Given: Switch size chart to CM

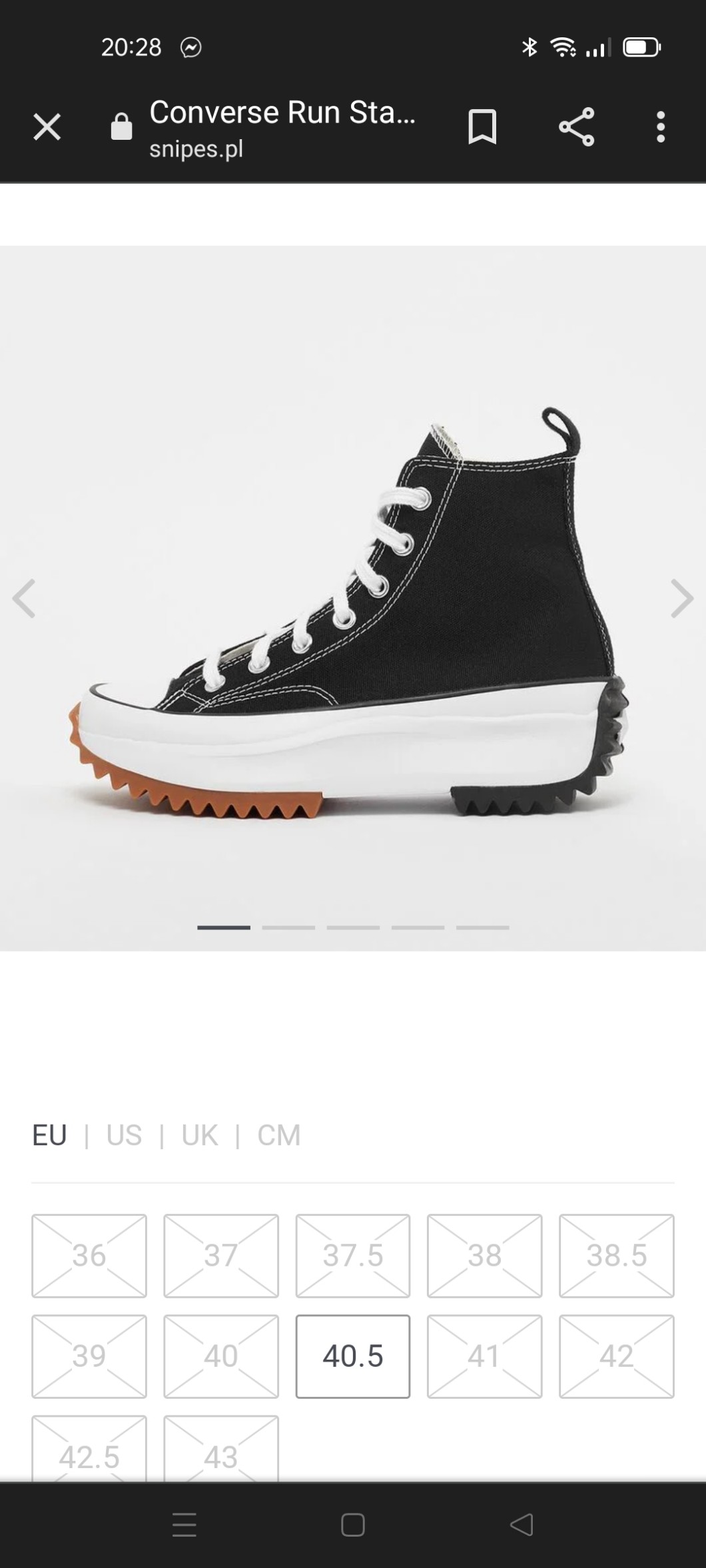Looking at the screenshot, I should point(278,1135).
